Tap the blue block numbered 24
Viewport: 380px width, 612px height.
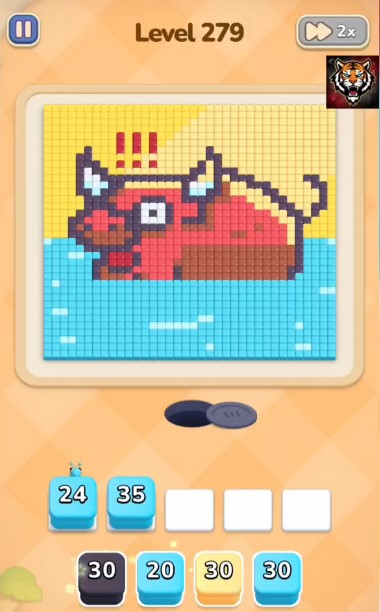pos(73,503)
